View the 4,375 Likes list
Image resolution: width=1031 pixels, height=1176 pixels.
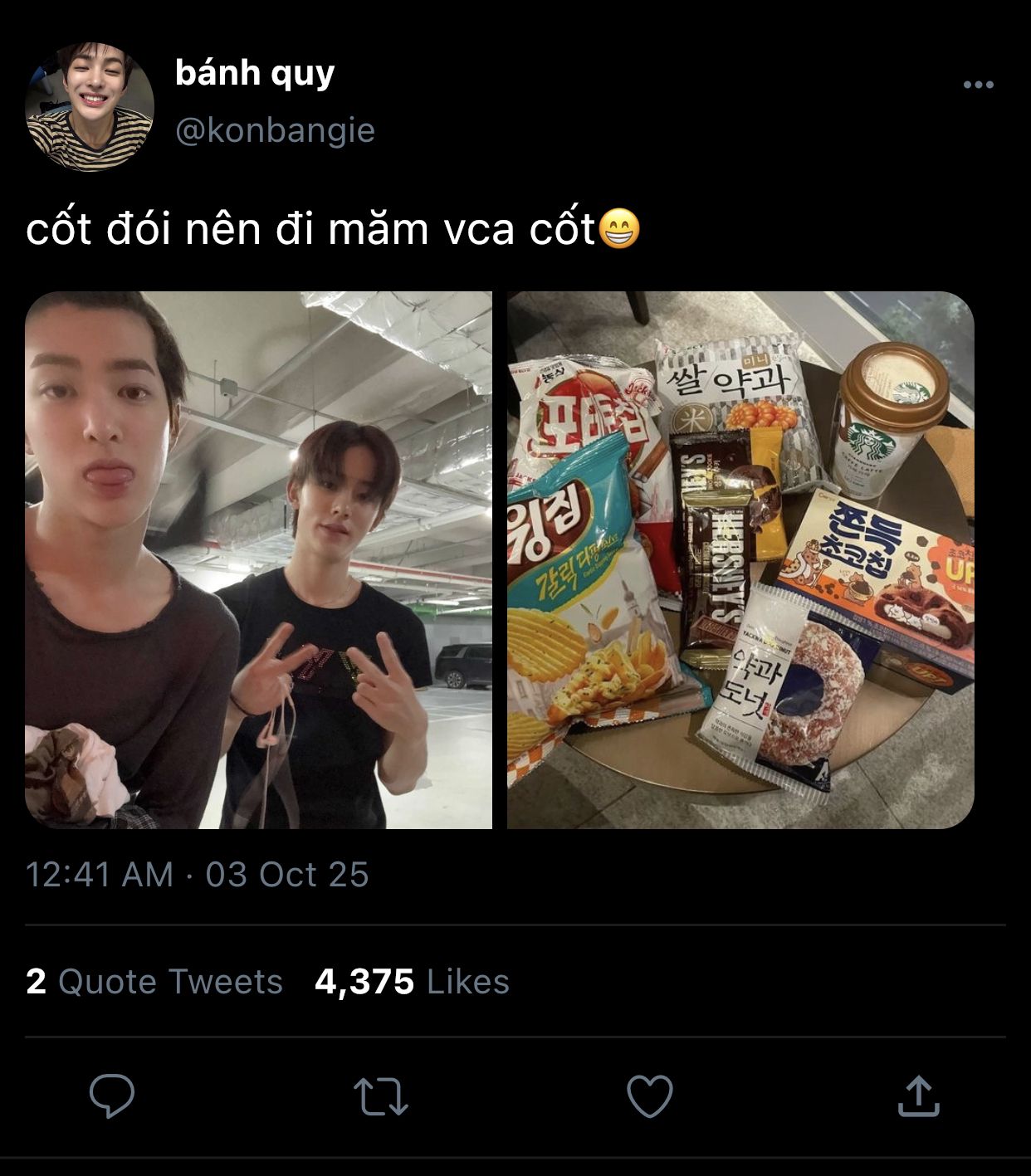(412, 982)
